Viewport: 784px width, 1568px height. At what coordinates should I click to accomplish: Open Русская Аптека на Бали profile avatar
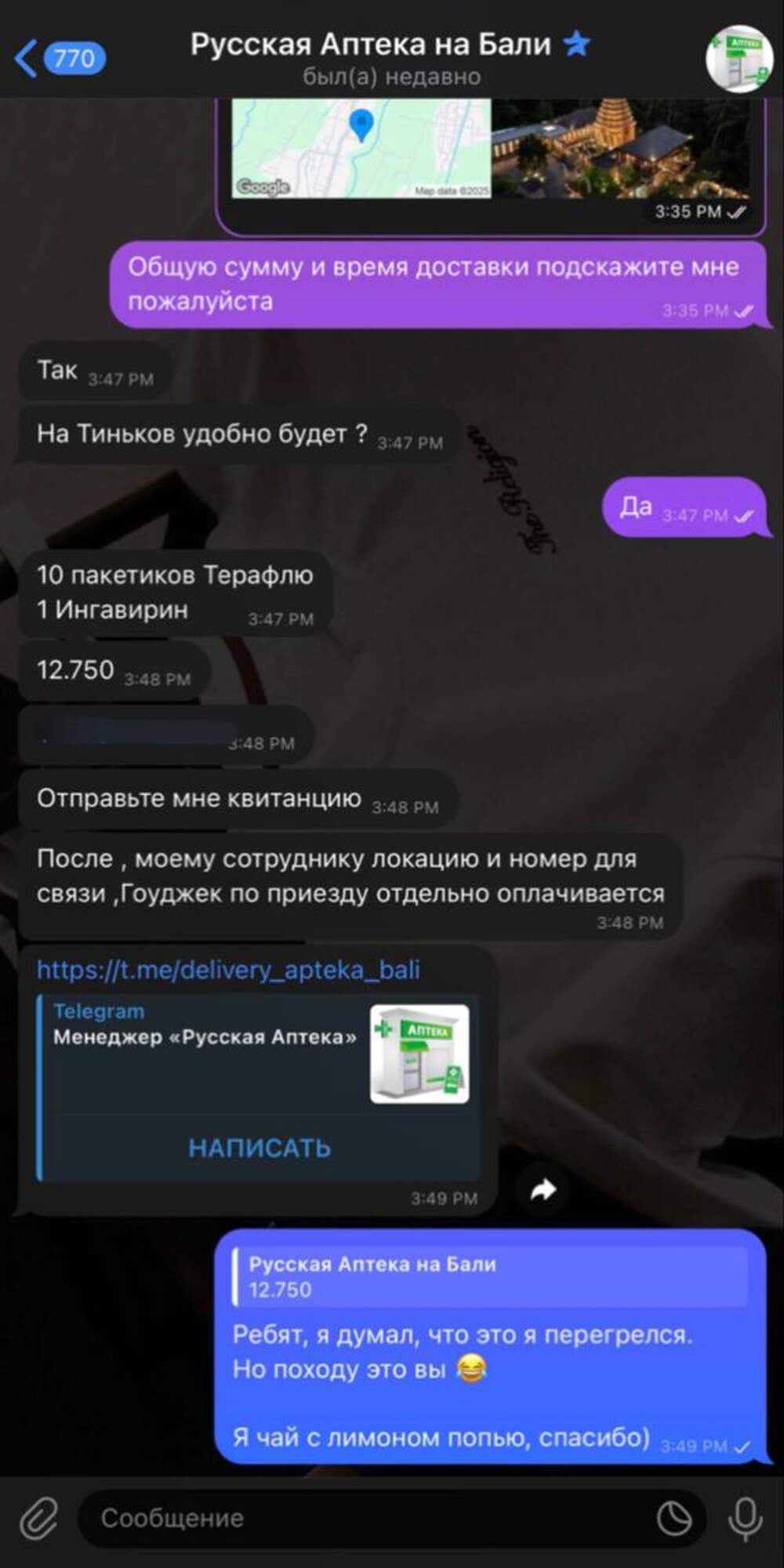[x=739, y=59]
